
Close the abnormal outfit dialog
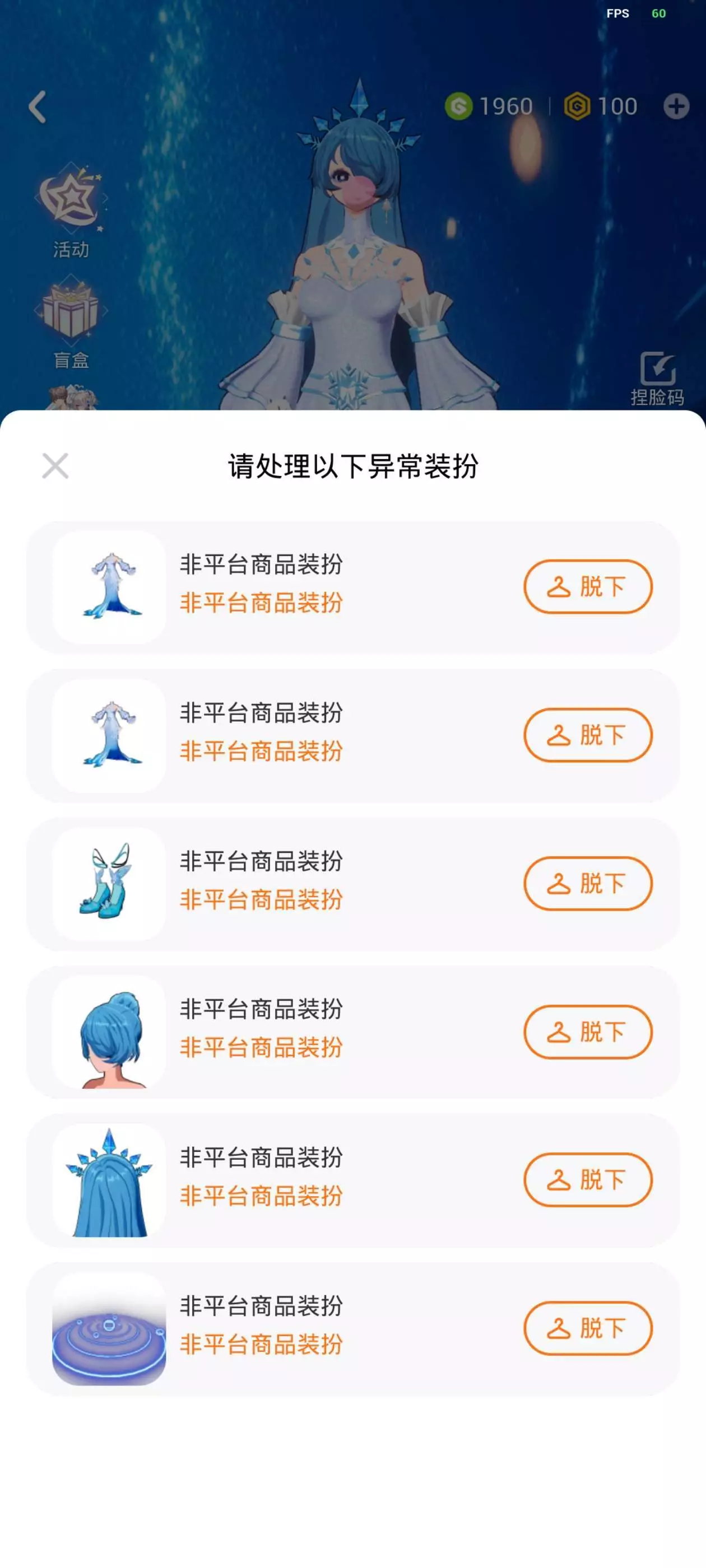55,466
